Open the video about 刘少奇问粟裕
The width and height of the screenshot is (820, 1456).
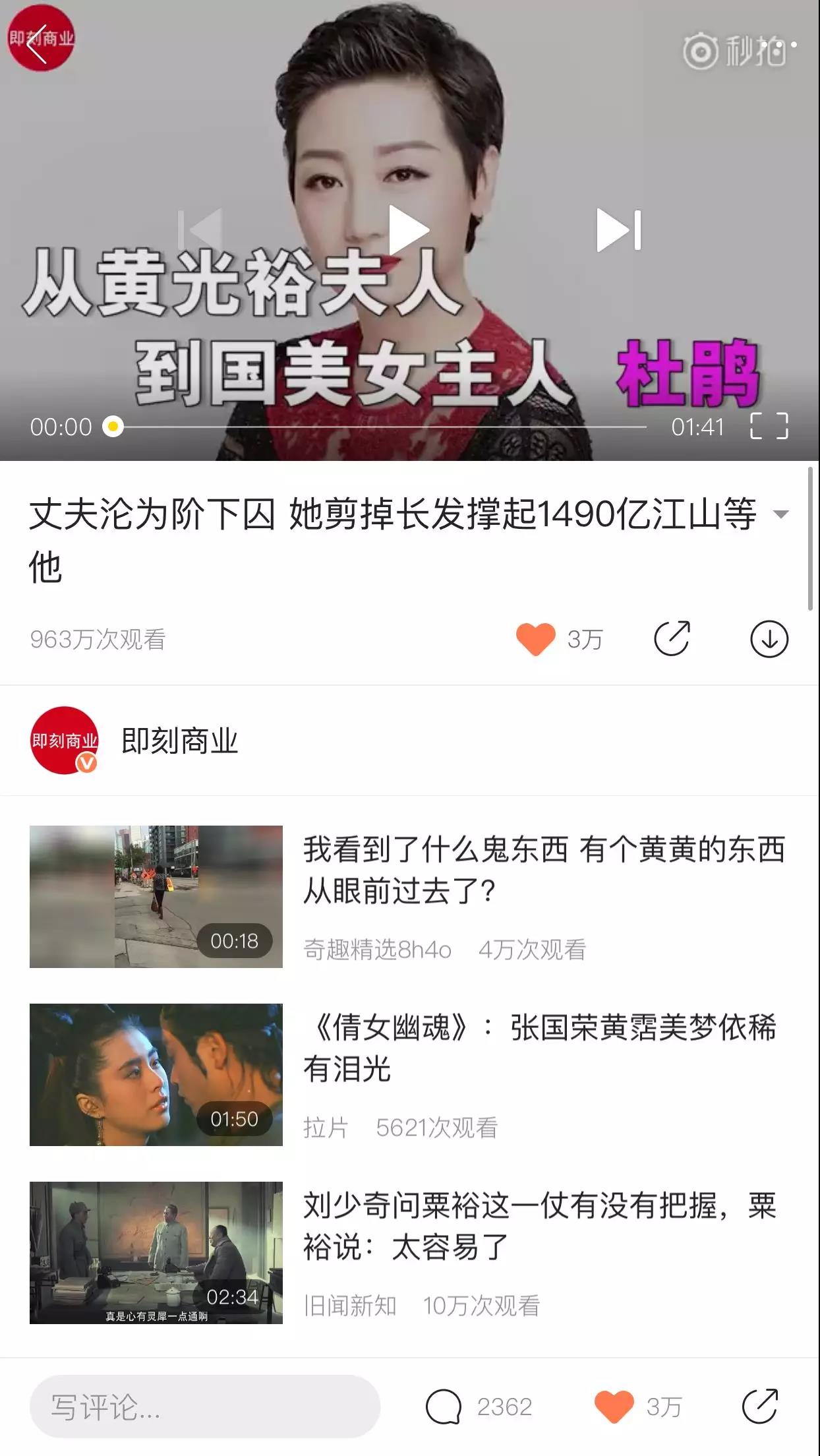[539, 1225]
